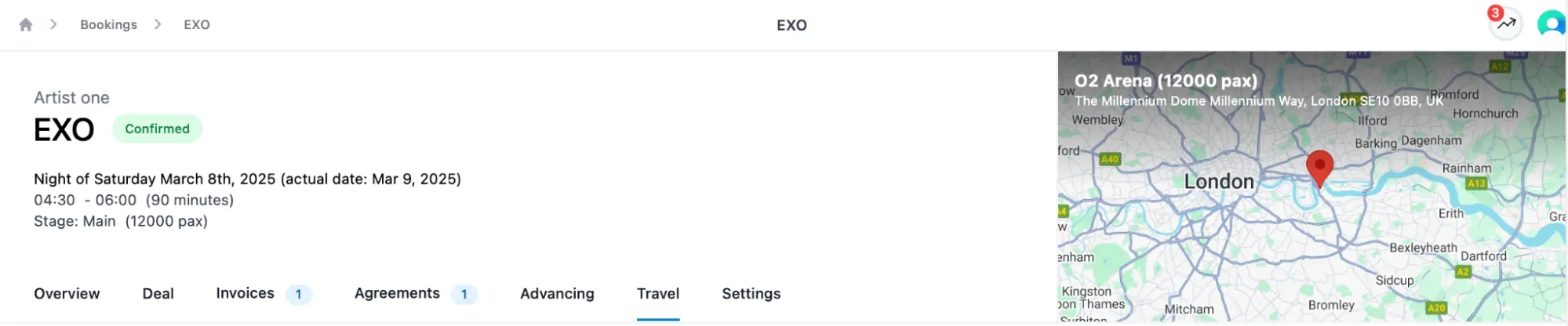Open the Settings tab
This screenshot has width=1568, height=326.
[x=751, y=294]
